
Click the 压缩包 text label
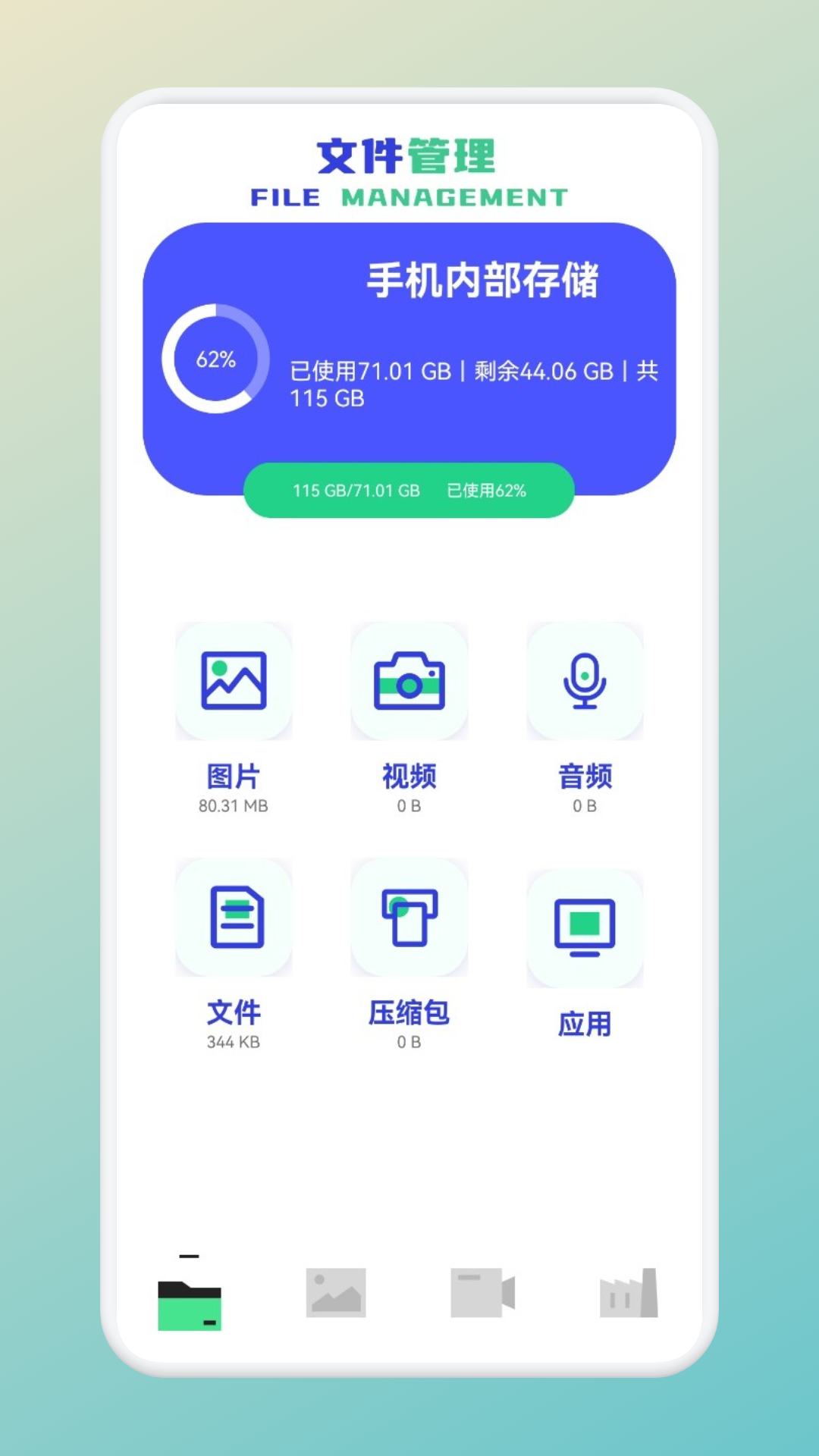[x=409, y=1014]
